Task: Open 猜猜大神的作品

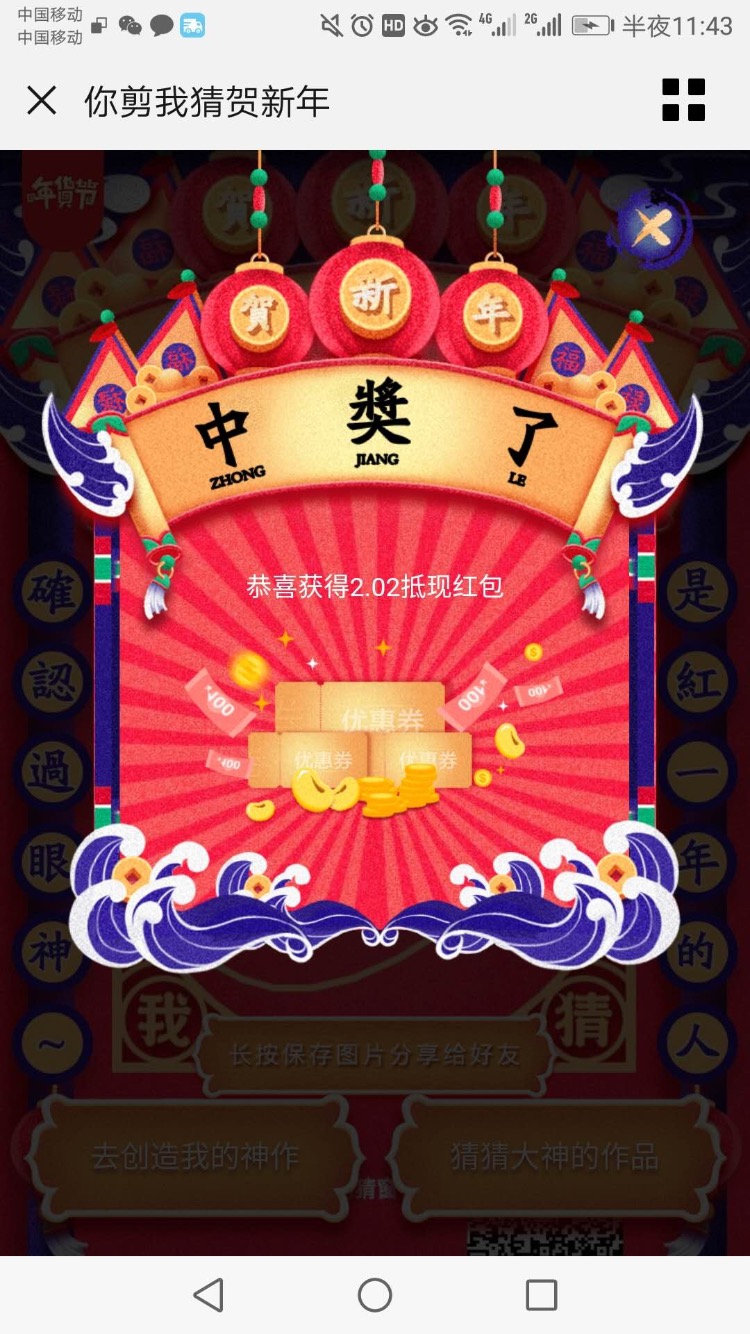Action: [x=554, y=1157]
